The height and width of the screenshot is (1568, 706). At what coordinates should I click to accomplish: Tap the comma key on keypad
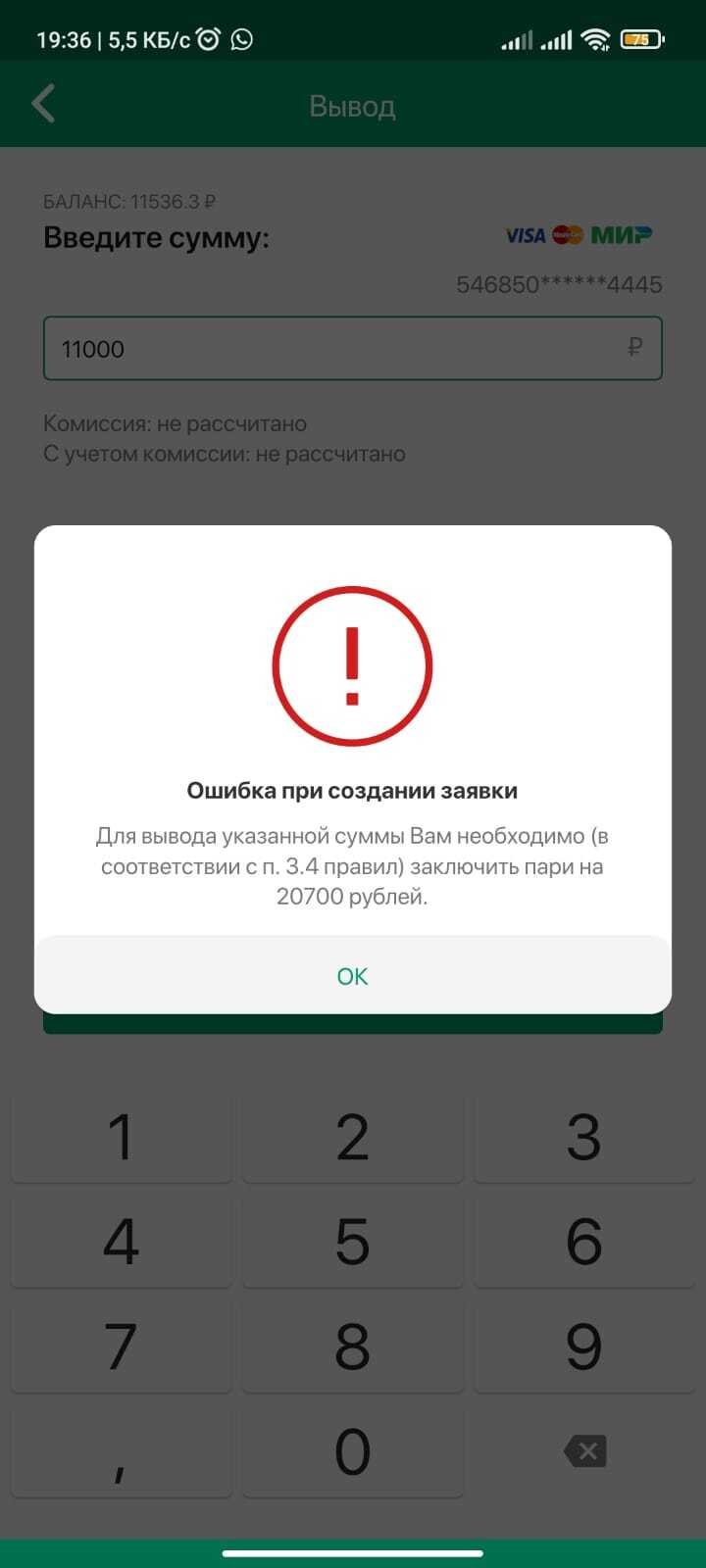click(x=121, y=1451)
